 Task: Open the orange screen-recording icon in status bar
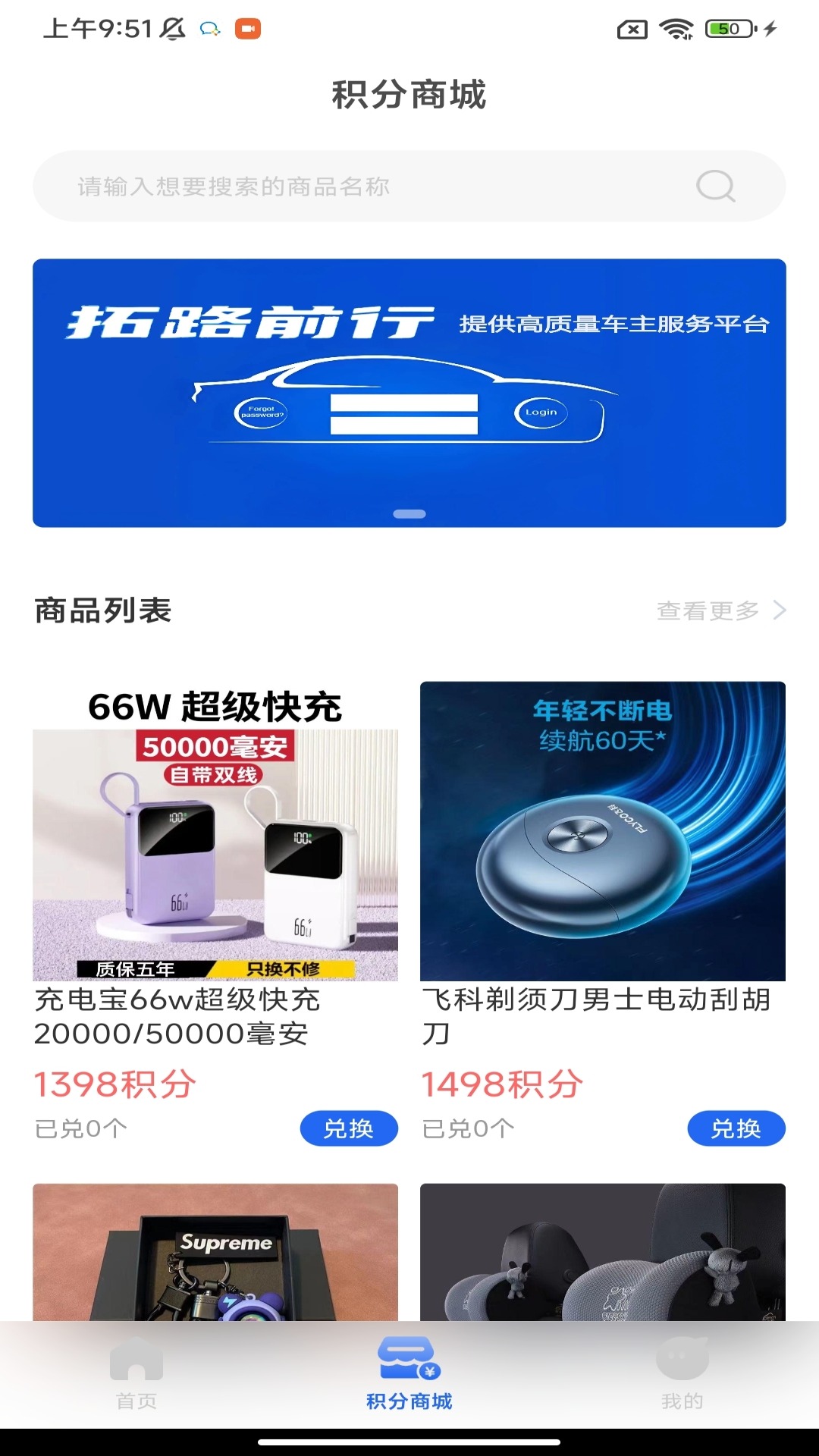tap(246, 27)
